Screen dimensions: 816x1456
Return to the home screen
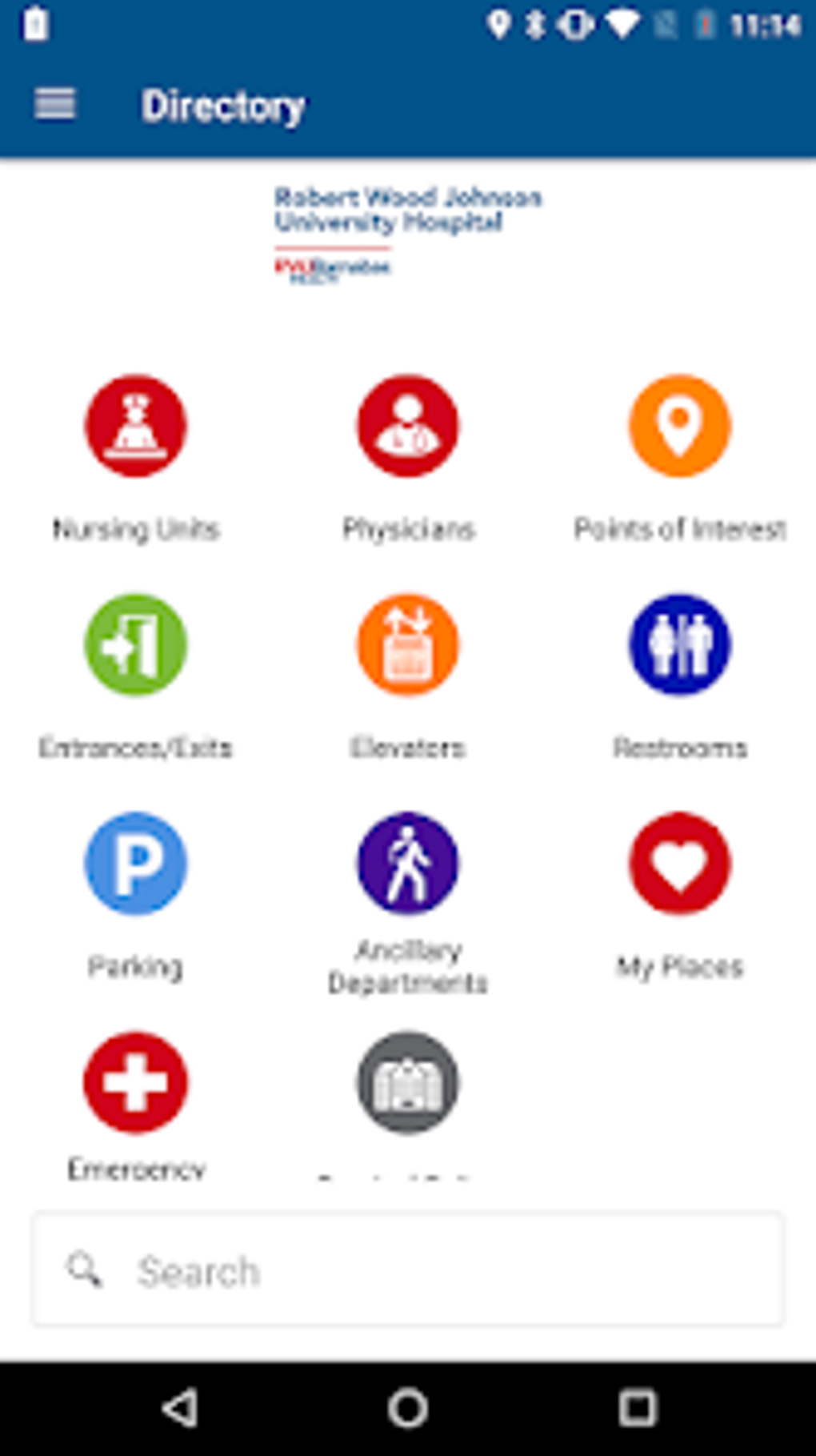[408, 1408]
